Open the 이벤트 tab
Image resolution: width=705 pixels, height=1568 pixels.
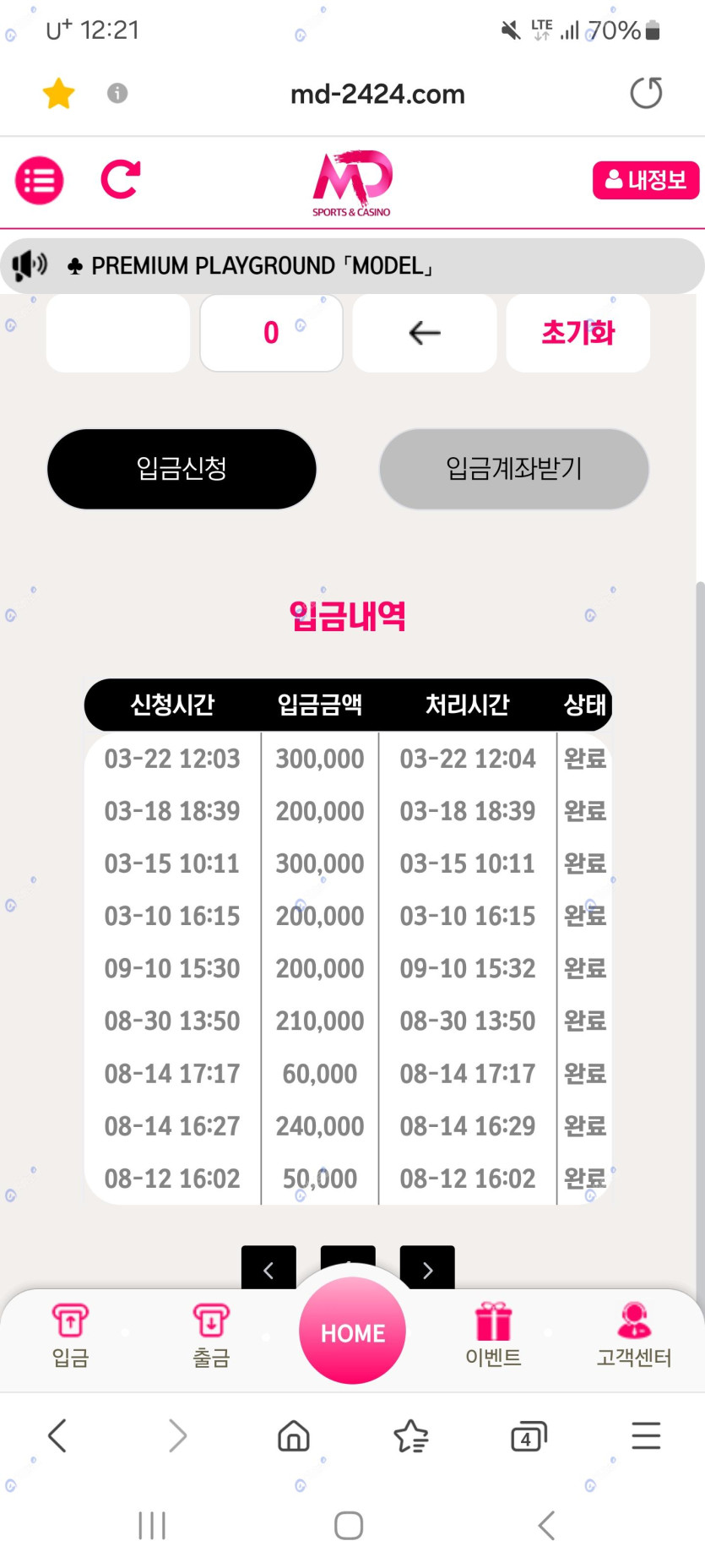[x=493, y=1335]
